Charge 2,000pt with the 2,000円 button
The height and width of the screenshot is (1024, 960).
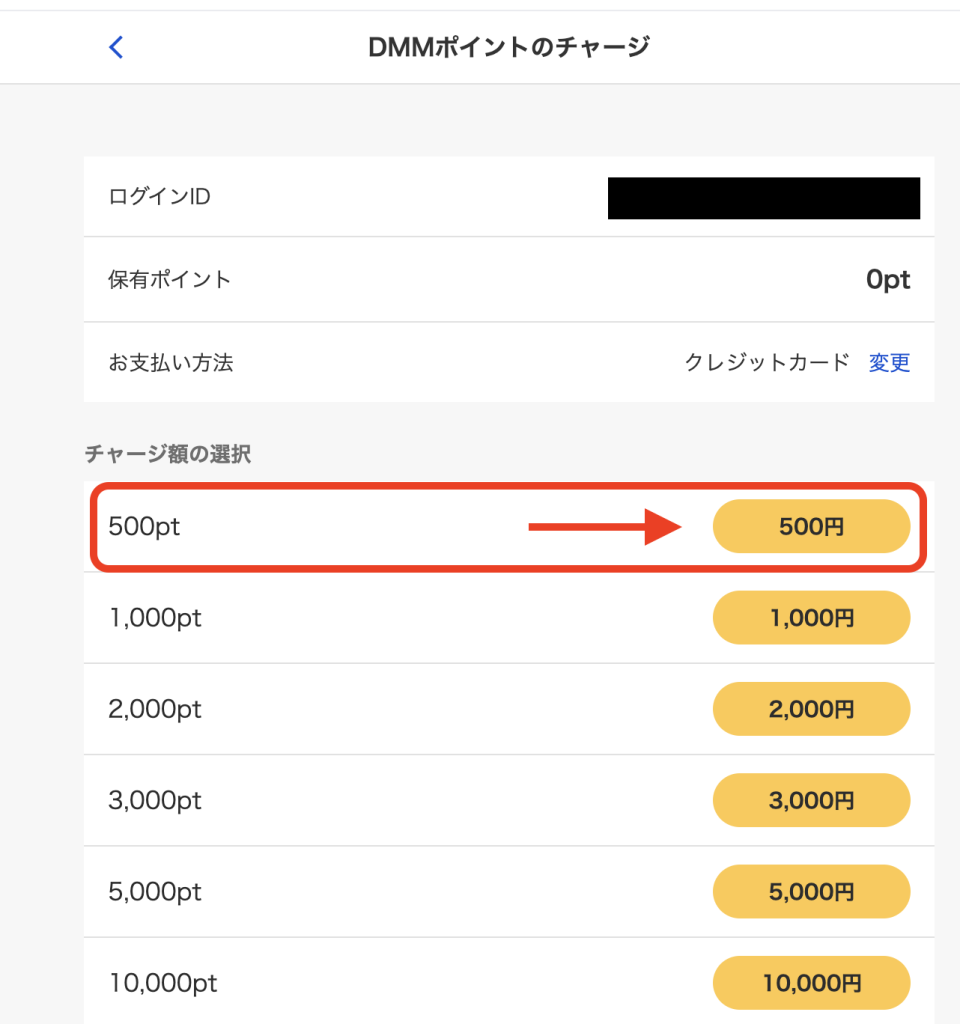pyautogui.click(x=811, y=709)
